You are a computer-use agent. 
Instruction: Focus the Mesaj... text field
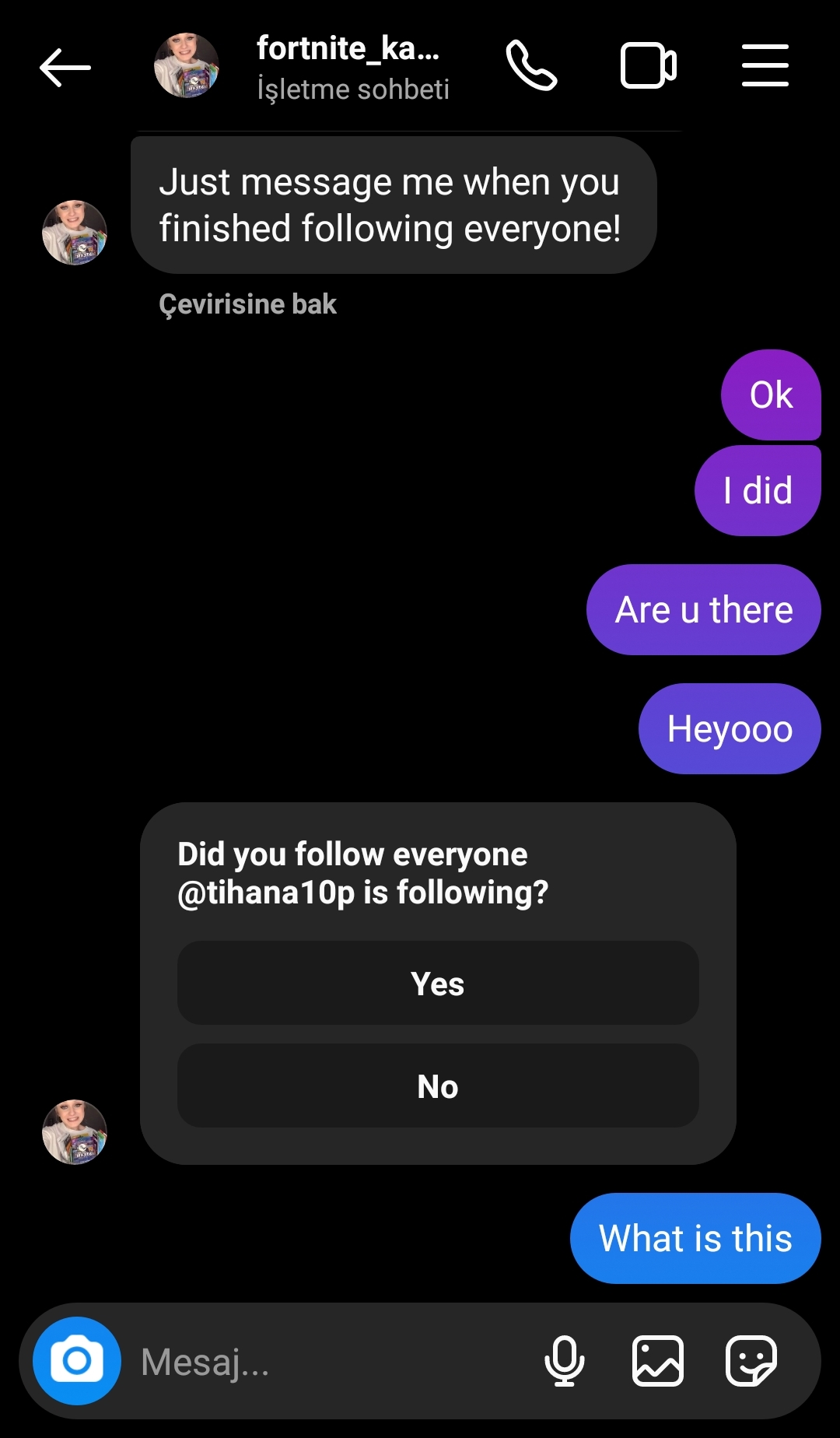pos(327,1362)
